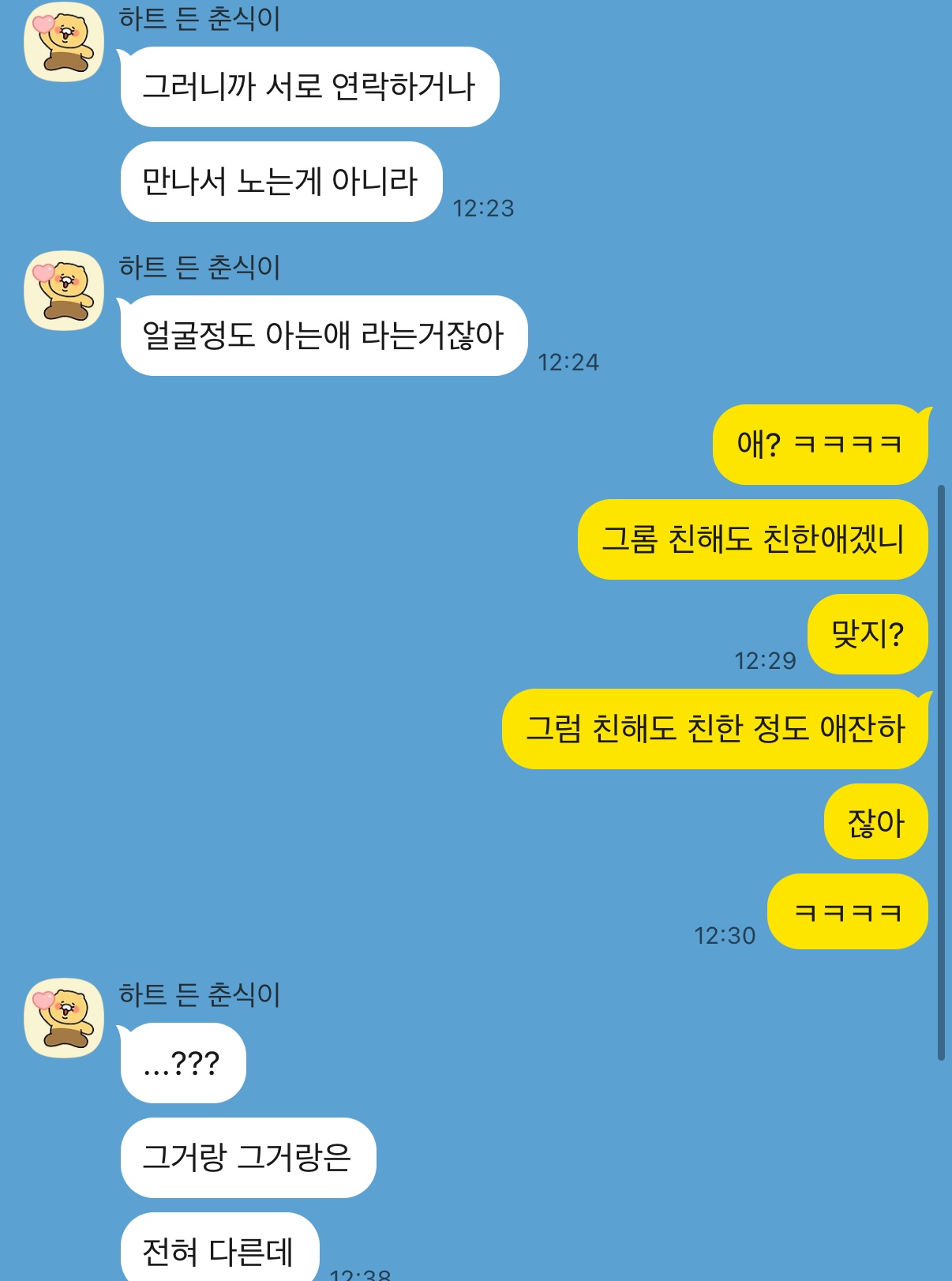
Task: Open 춘식이 avatar beside '...???' message
Action: point(64,1018)
